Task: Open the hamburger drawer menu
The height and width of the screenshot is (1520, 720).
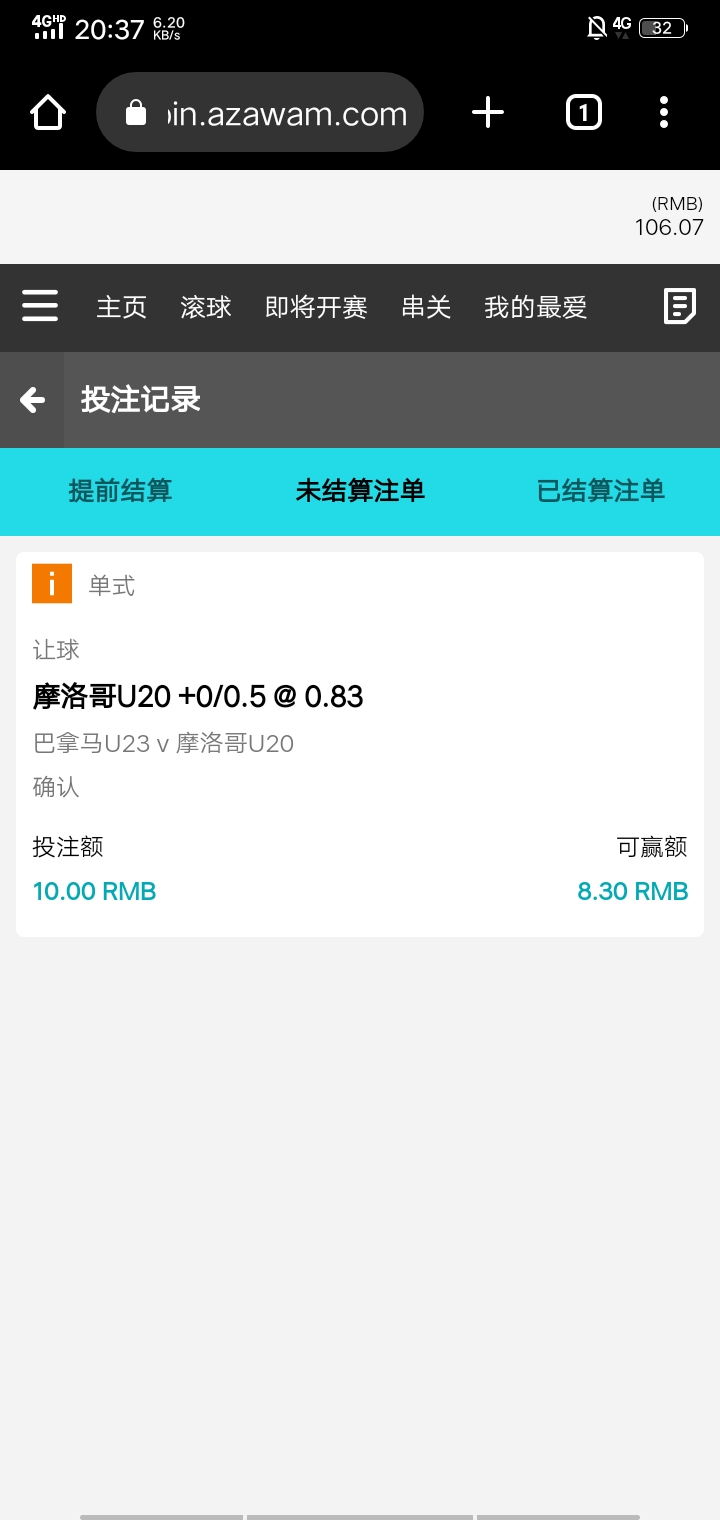Action: [40, 306]
